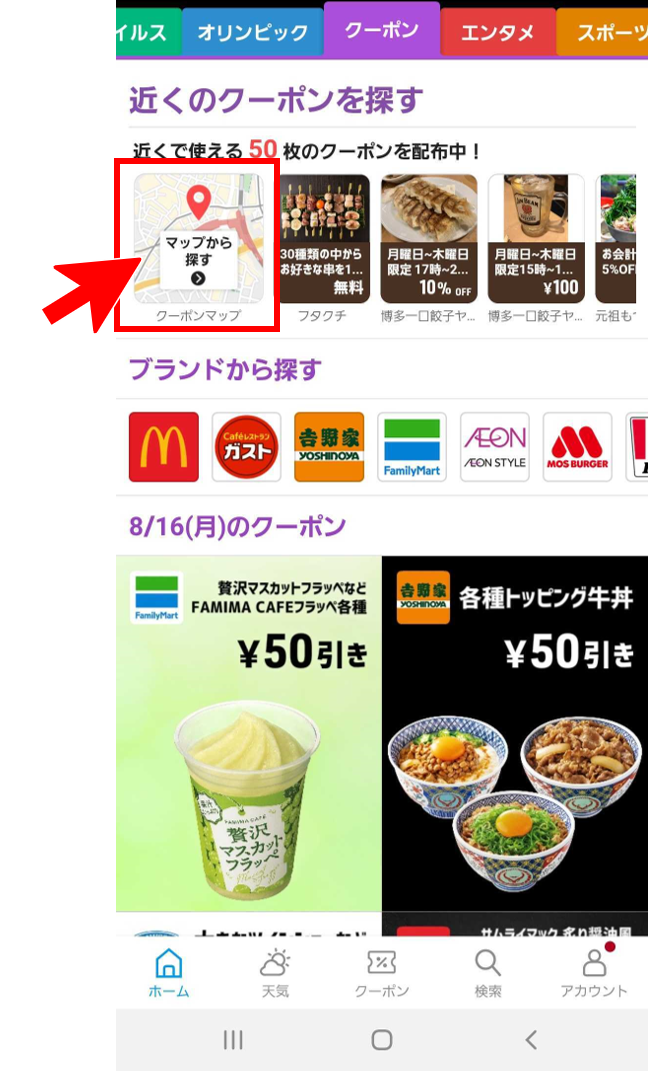Tap the system back button
This screenshot has height=1071, width=648.
531,1040
